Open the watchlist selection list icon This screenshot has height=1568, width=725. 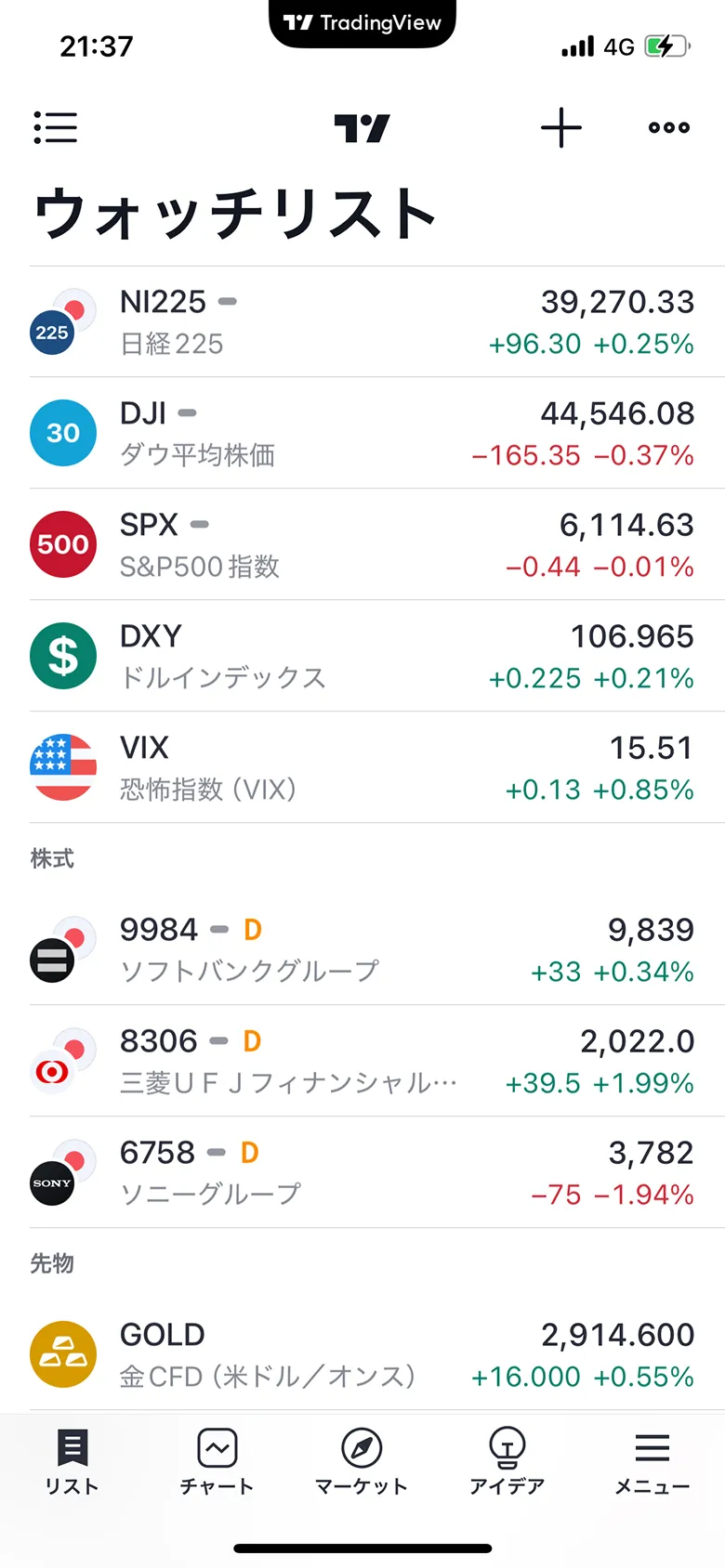tap(56, 128)
